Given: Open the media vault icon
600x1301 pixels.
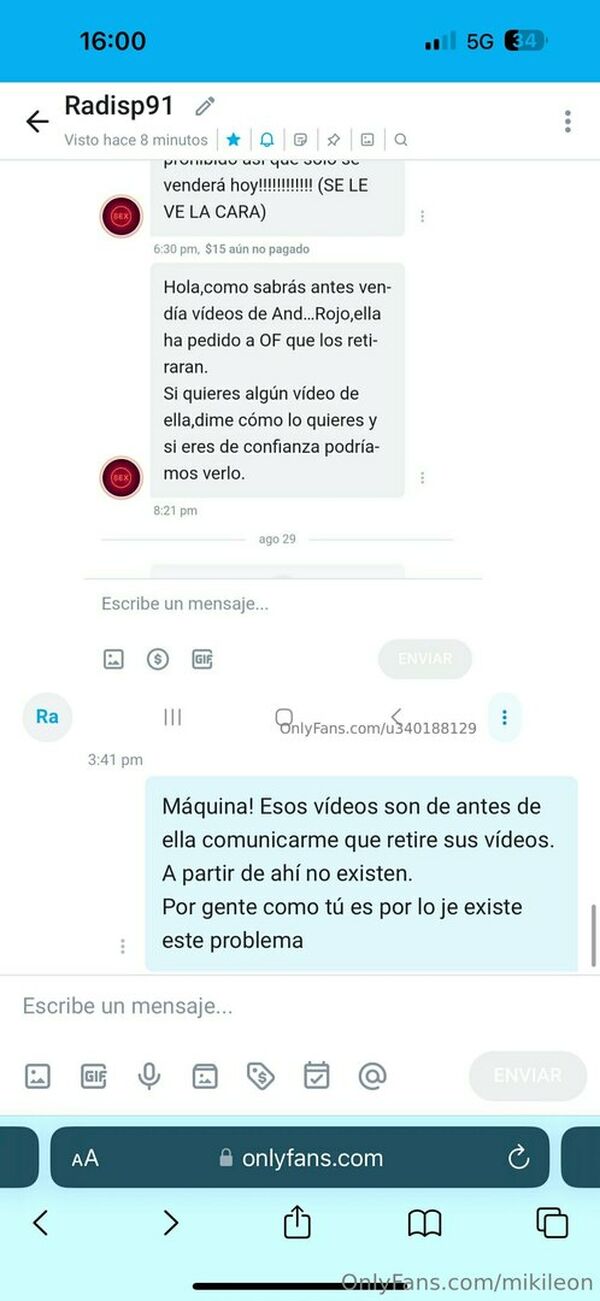Looking at the screenshot, I should [x=205, y=1076].
